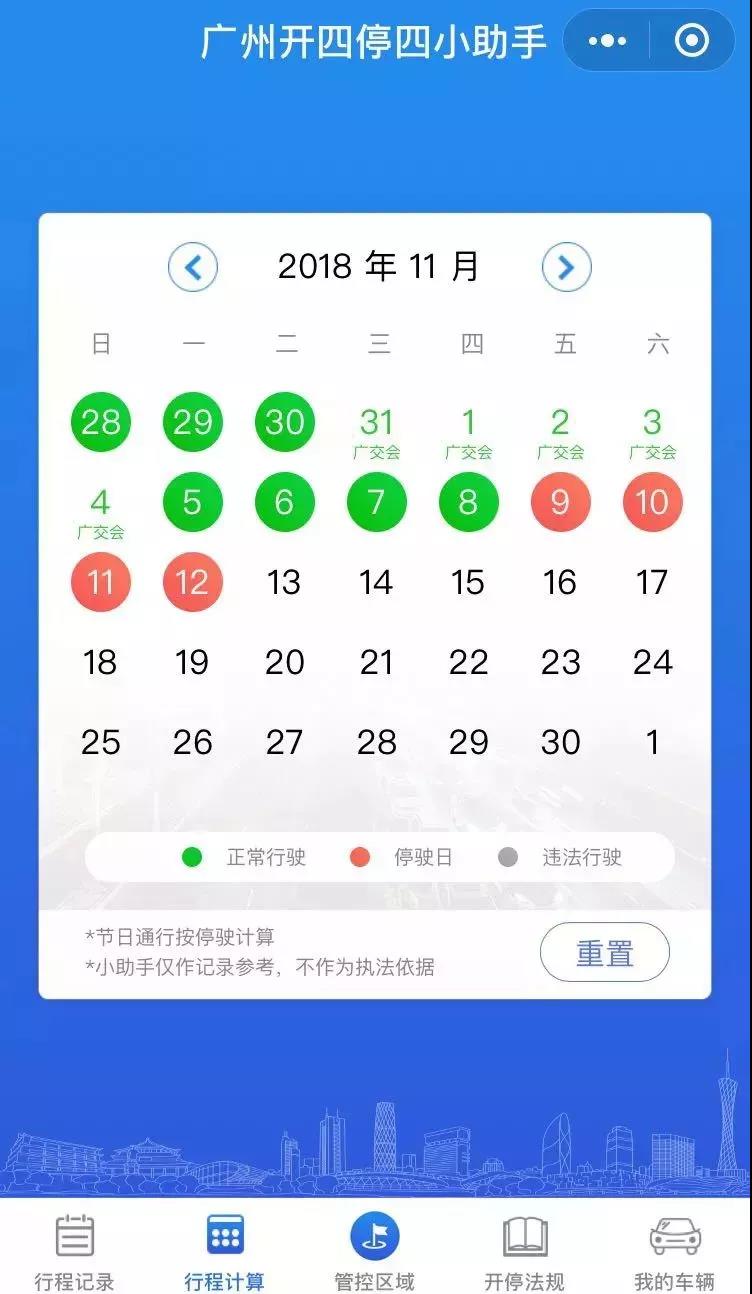Select November 13 on the calendar
Viewport: 752px width, 1294px height.
[x=284, y=582]
